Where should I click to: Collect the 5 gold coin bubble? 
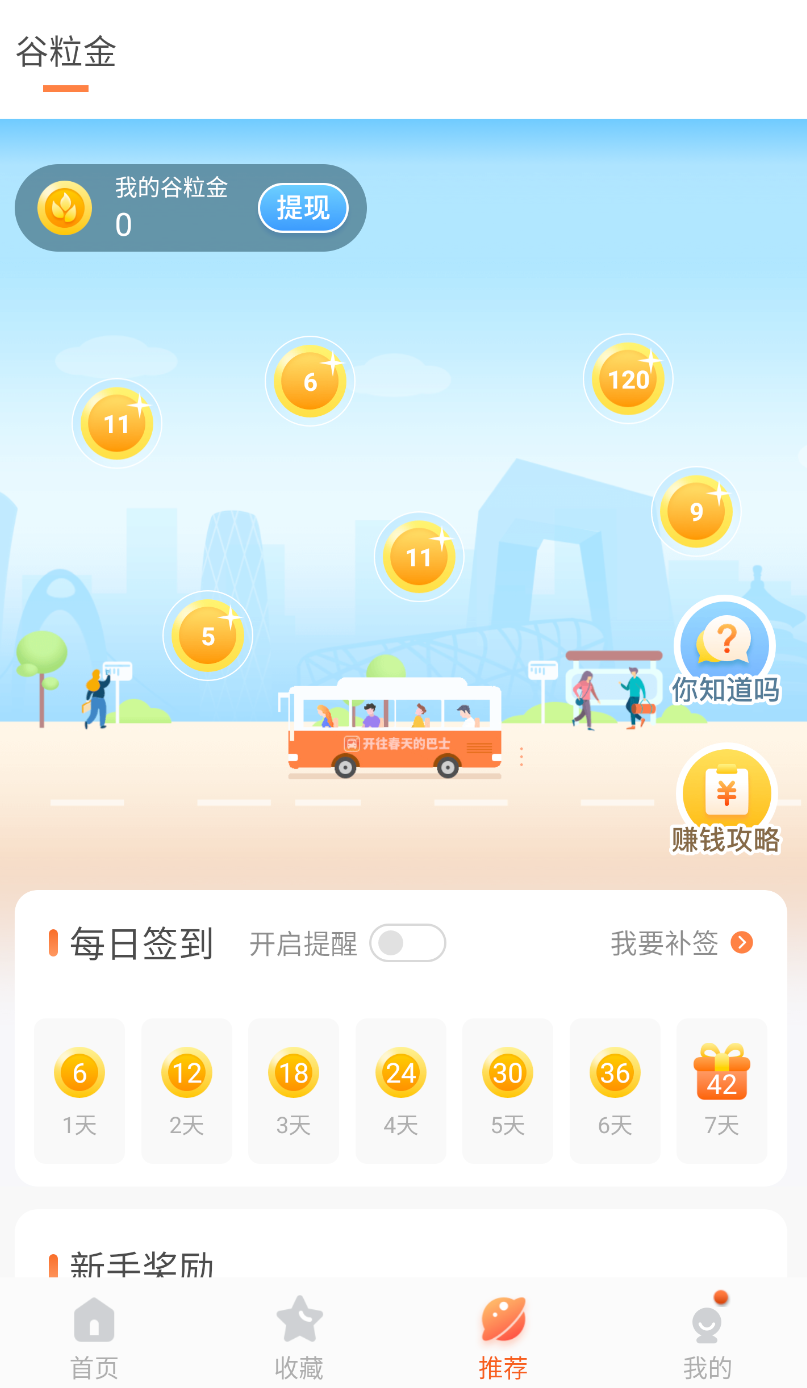point(208,636)
